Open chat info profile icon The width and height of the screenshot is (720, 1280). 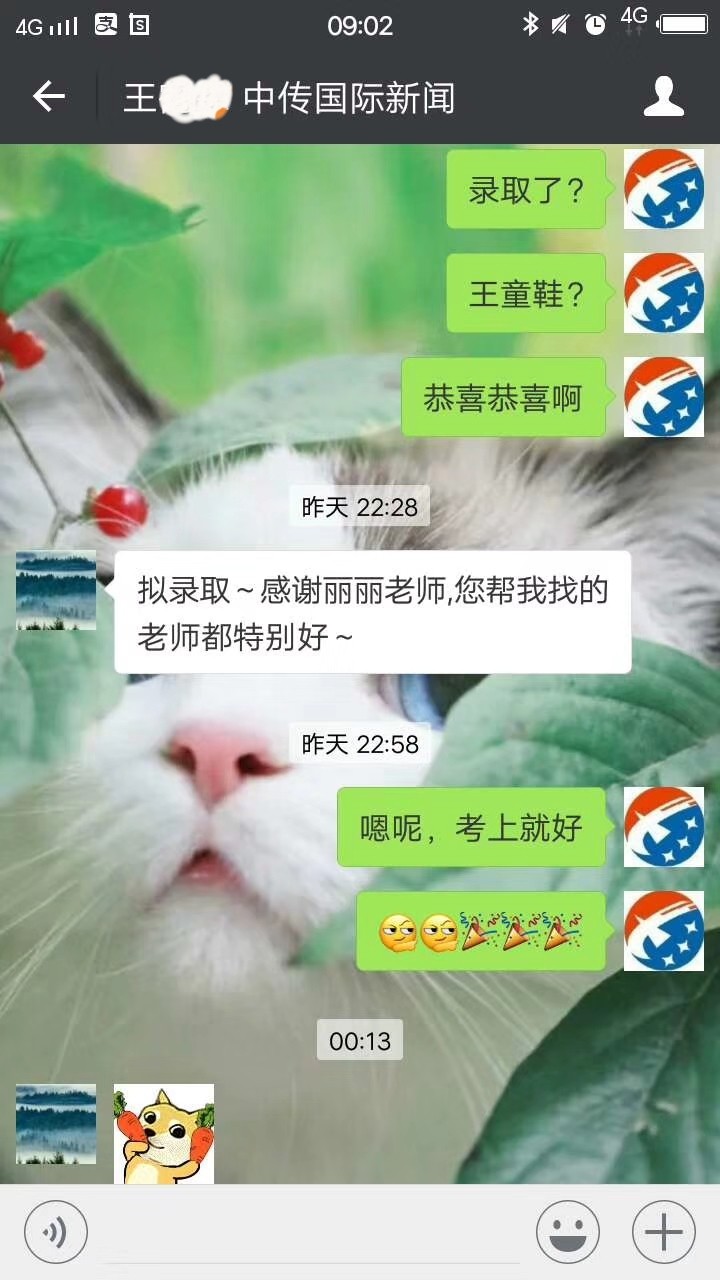tap(663, 97)
